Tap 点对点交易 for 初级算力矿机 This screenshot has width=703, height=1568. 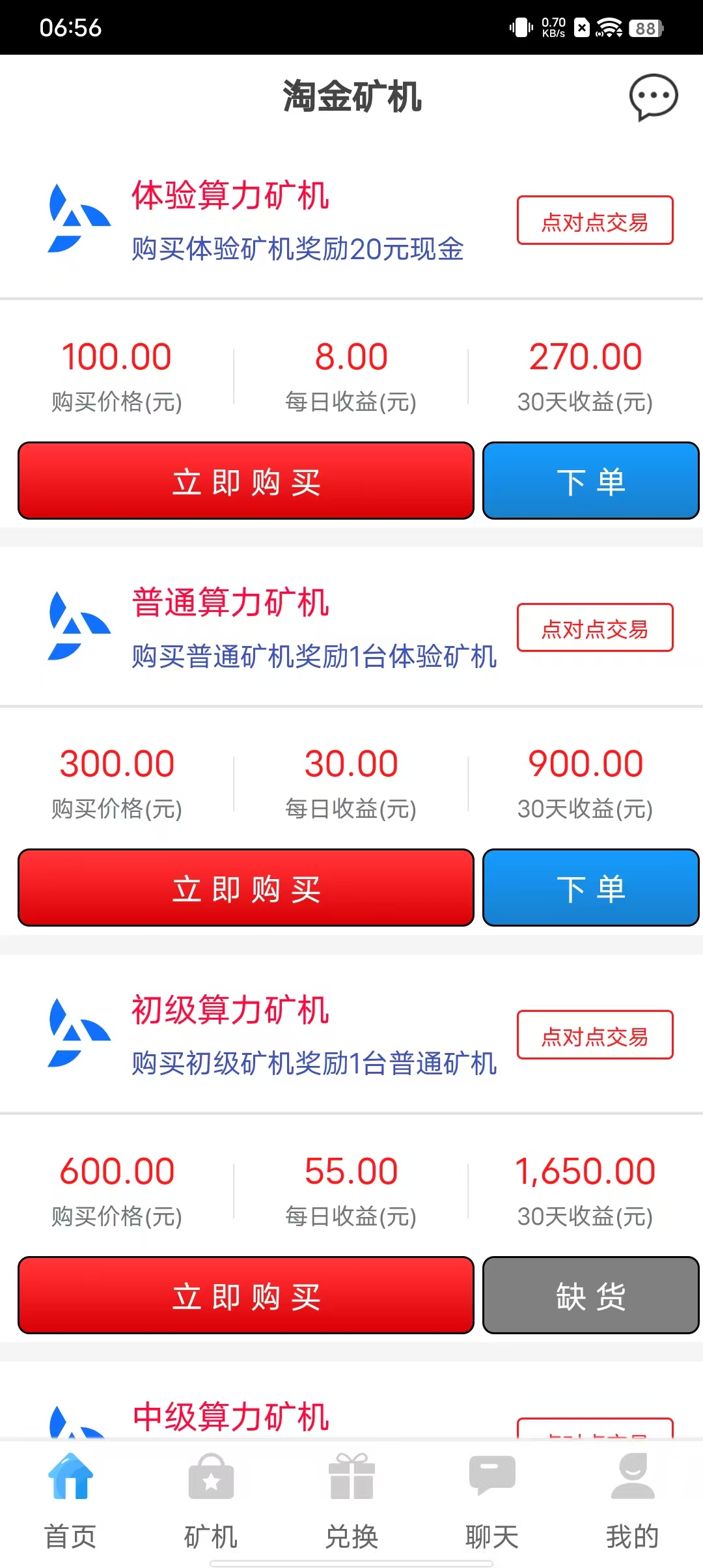pyautogui.click(x=595, y=1035)
